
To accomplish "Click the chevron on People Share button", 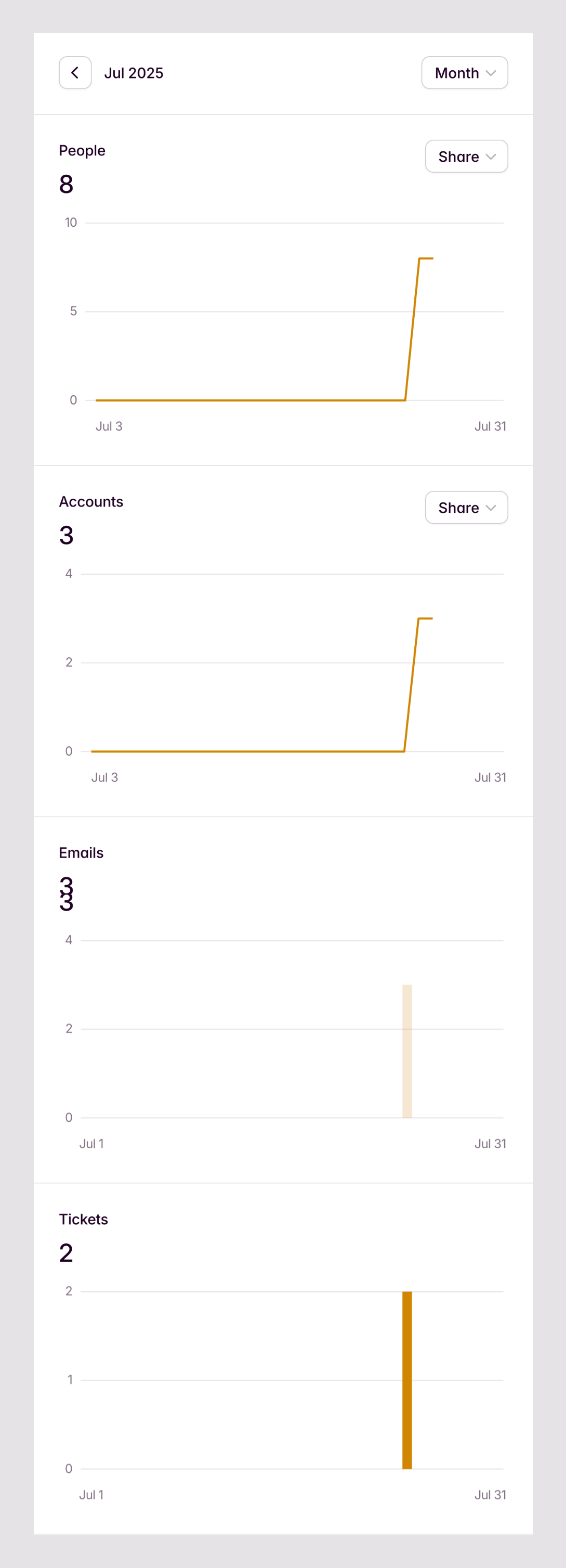I will click(x=492, y=157).
